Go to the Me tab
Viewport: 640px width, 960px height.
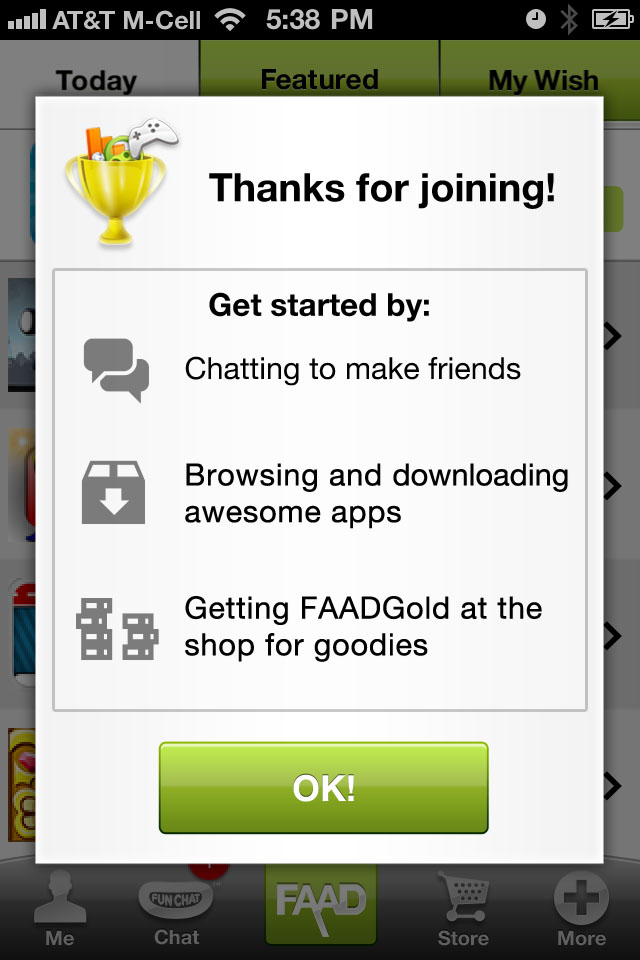[x=60, y=912]
